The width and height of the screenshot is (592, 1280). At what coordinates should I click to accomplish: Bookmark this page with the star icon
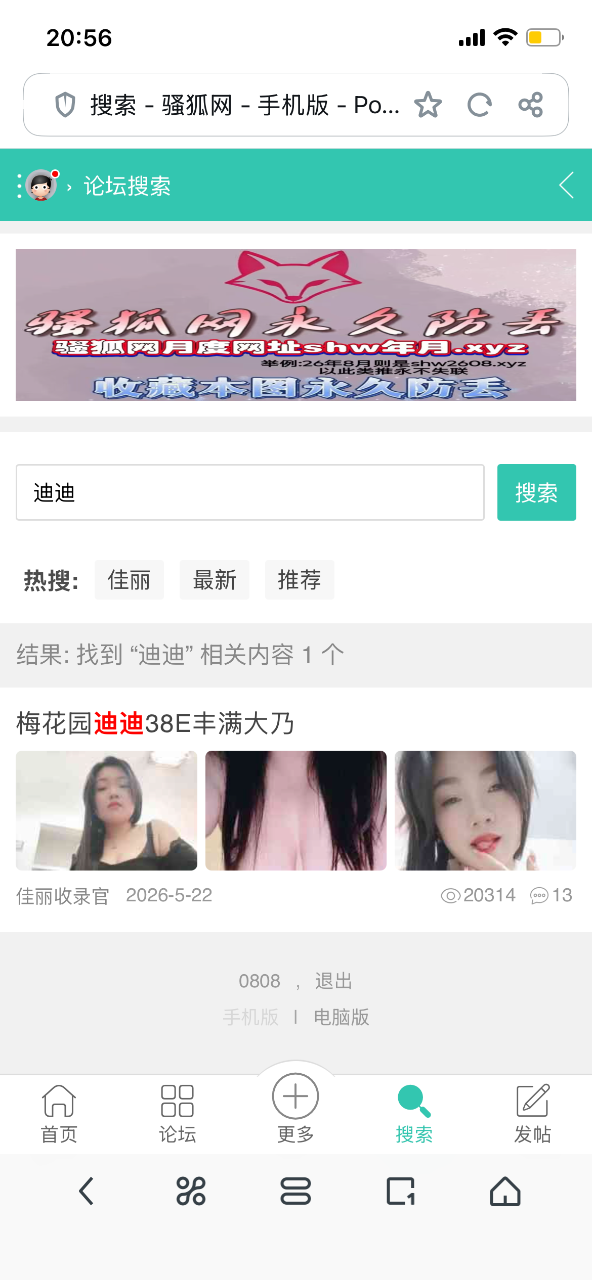click(x=428, y=105)
